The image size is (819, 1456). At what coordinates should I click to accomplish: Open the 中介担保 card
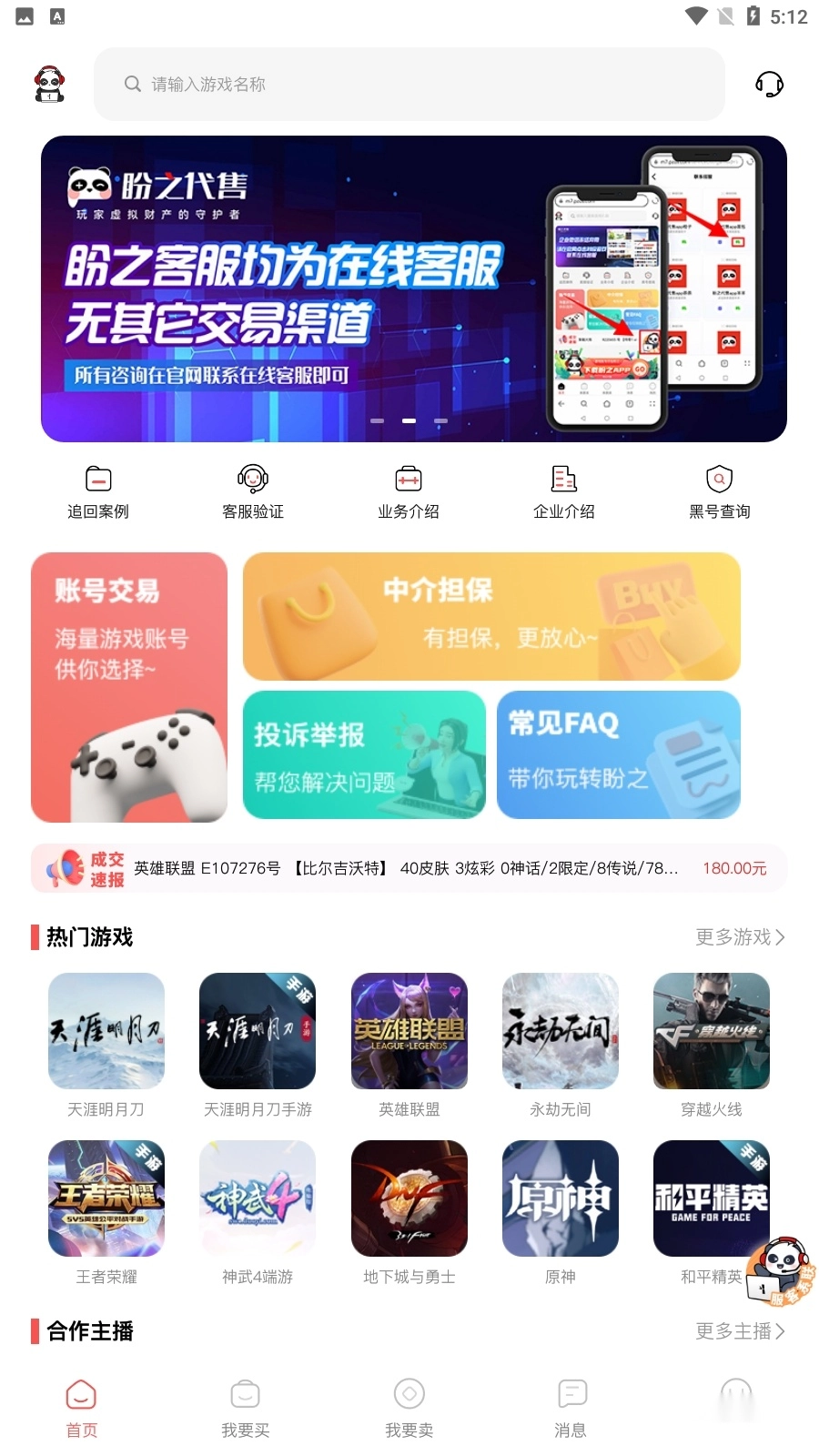coord(491,616)
